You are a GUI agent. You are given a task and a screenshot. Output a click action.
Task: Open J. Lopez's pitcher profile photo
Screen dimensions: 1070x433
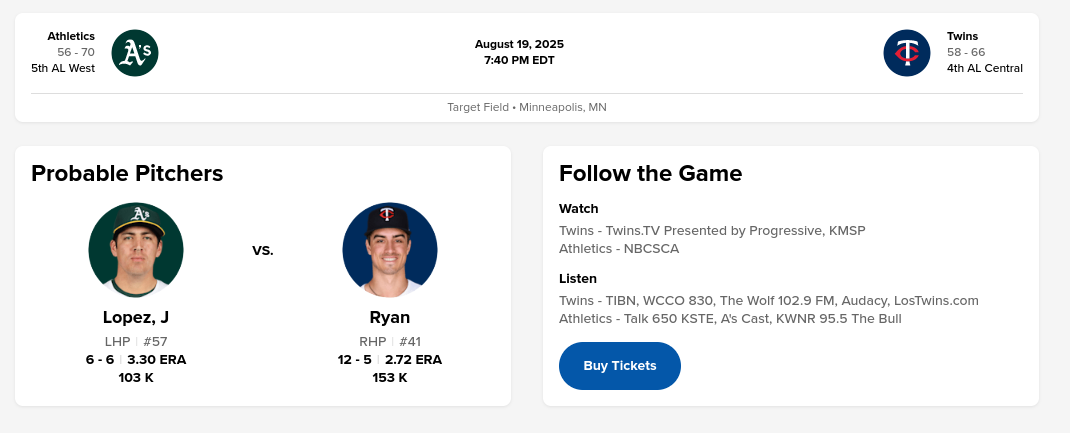(x=136, y=250)
